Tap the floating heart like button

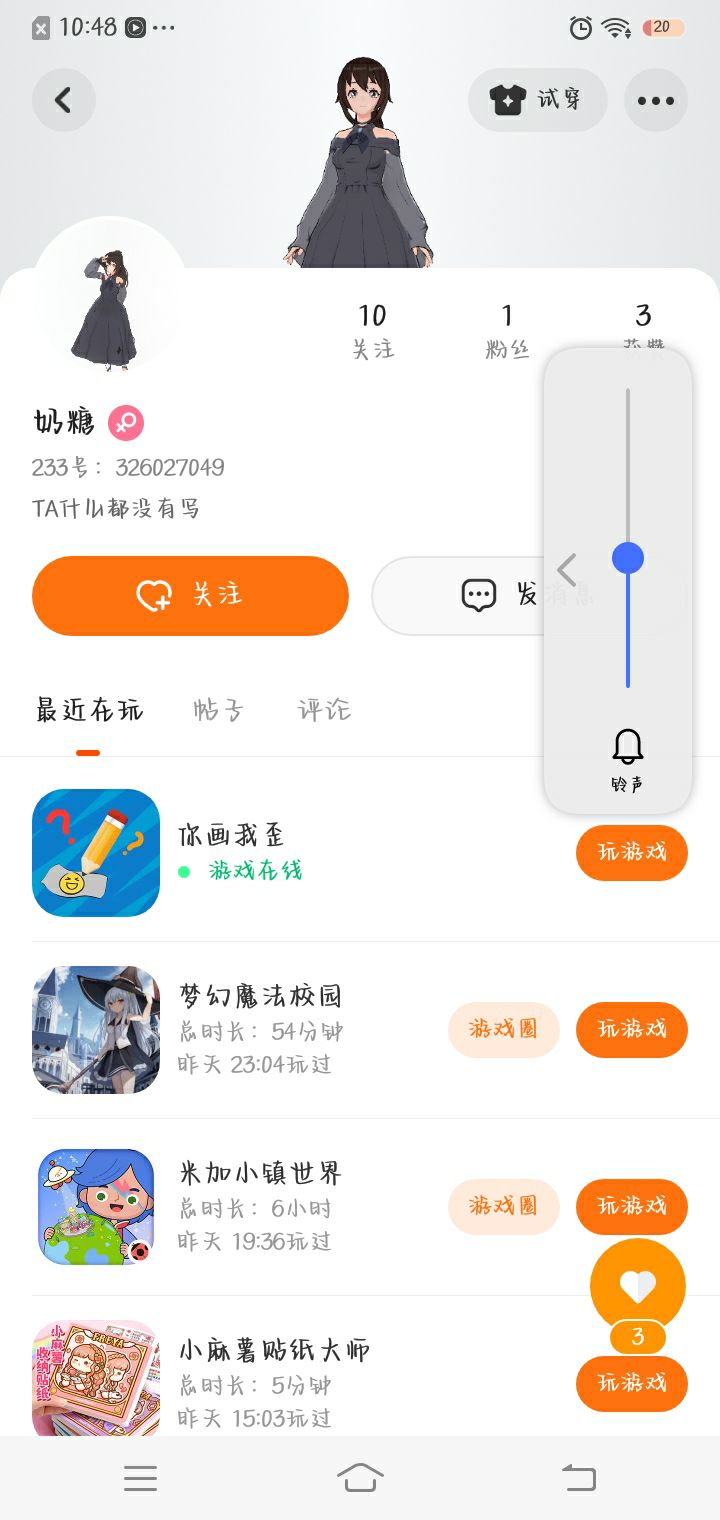click(637, 1286)
